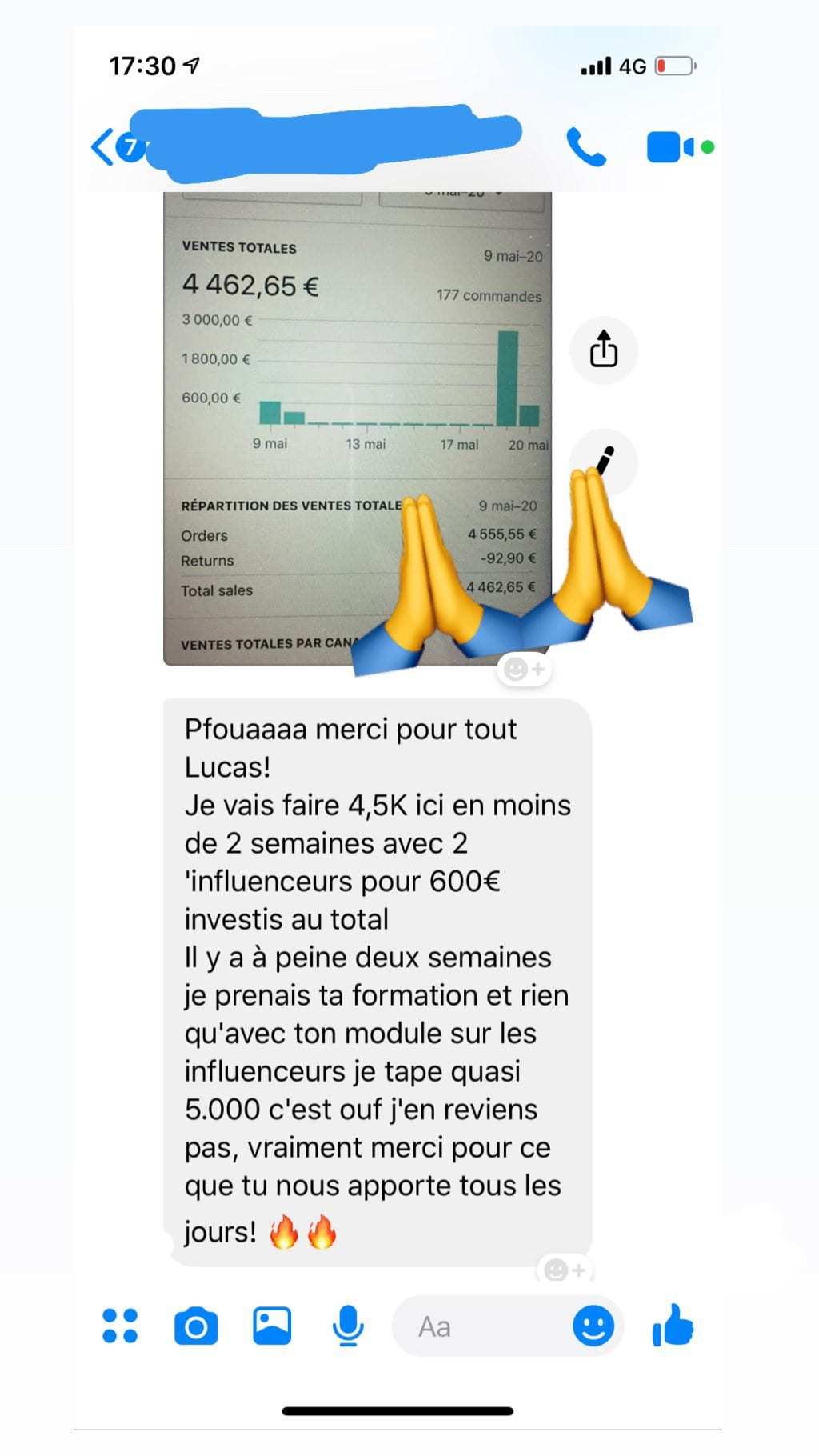Image resolution: width=819 pixels, height=1456 pixels.
Task: Start a voice call
Action: pyautogui.click(x=586, y=147)
